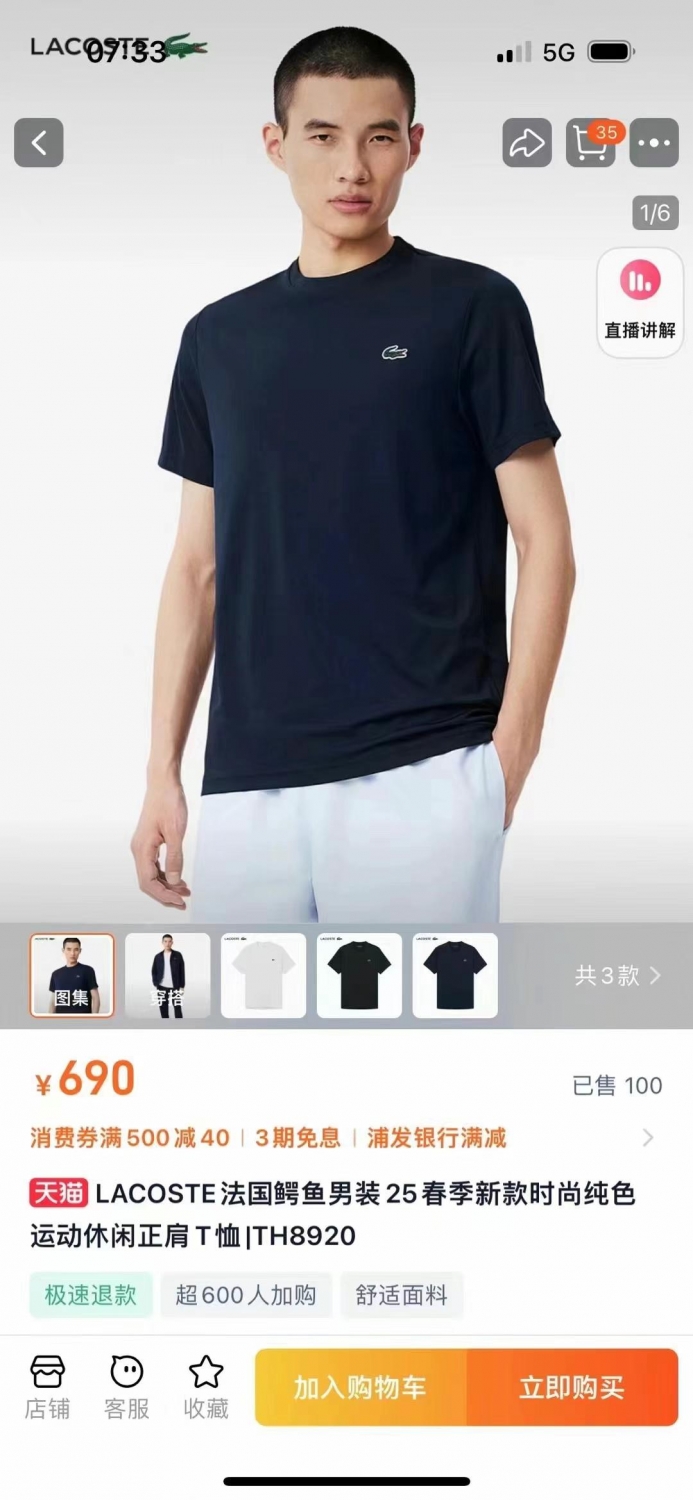Share this Lacoste T-shirt listing

pyautogui.click(x=527, y=143)
